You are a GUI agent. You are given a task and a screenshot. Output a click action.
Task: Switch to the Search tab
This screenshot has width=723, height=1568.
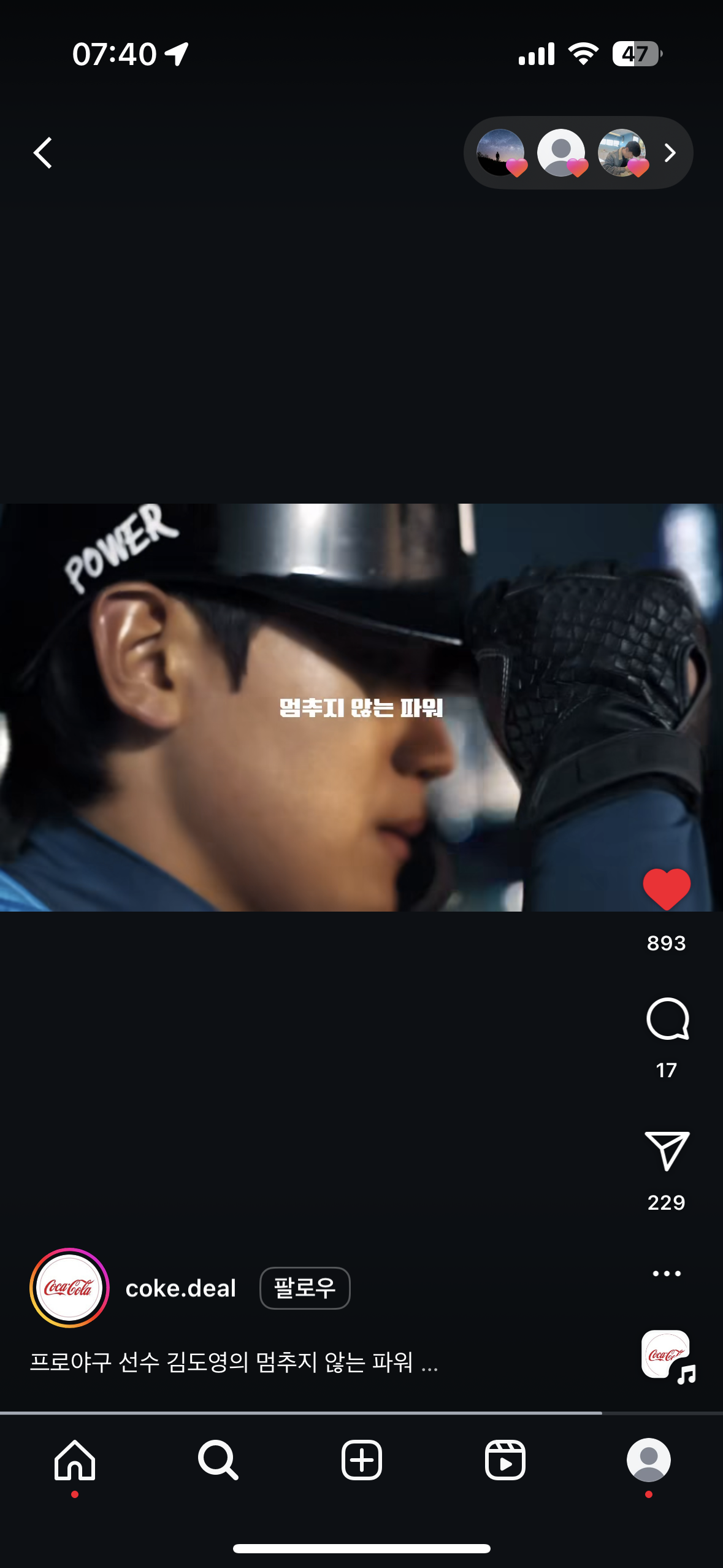coord(218,1461)
